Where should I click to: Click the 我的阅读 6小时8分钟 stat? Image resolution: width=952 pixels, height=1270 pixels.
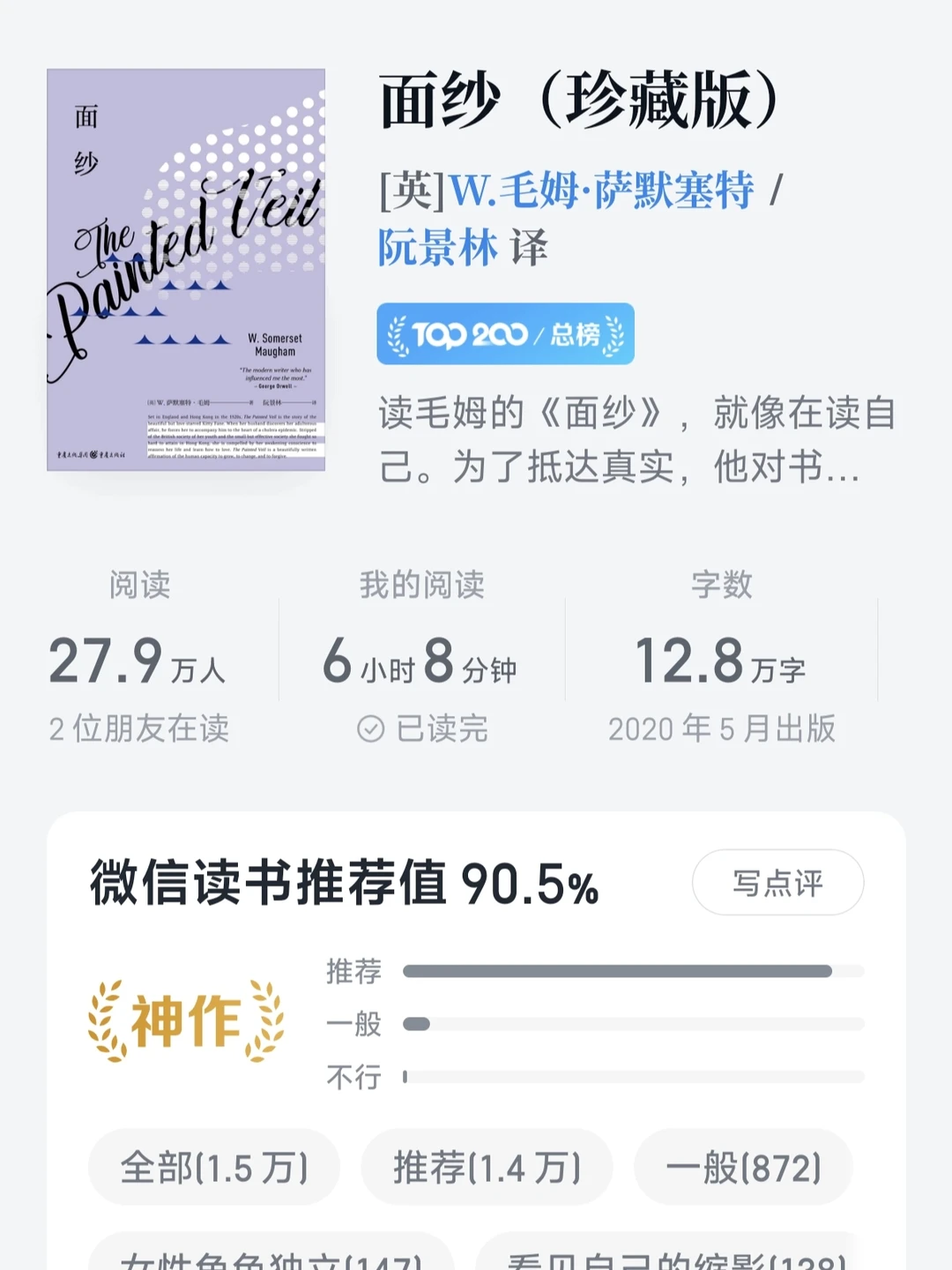(x=421, y=661)
